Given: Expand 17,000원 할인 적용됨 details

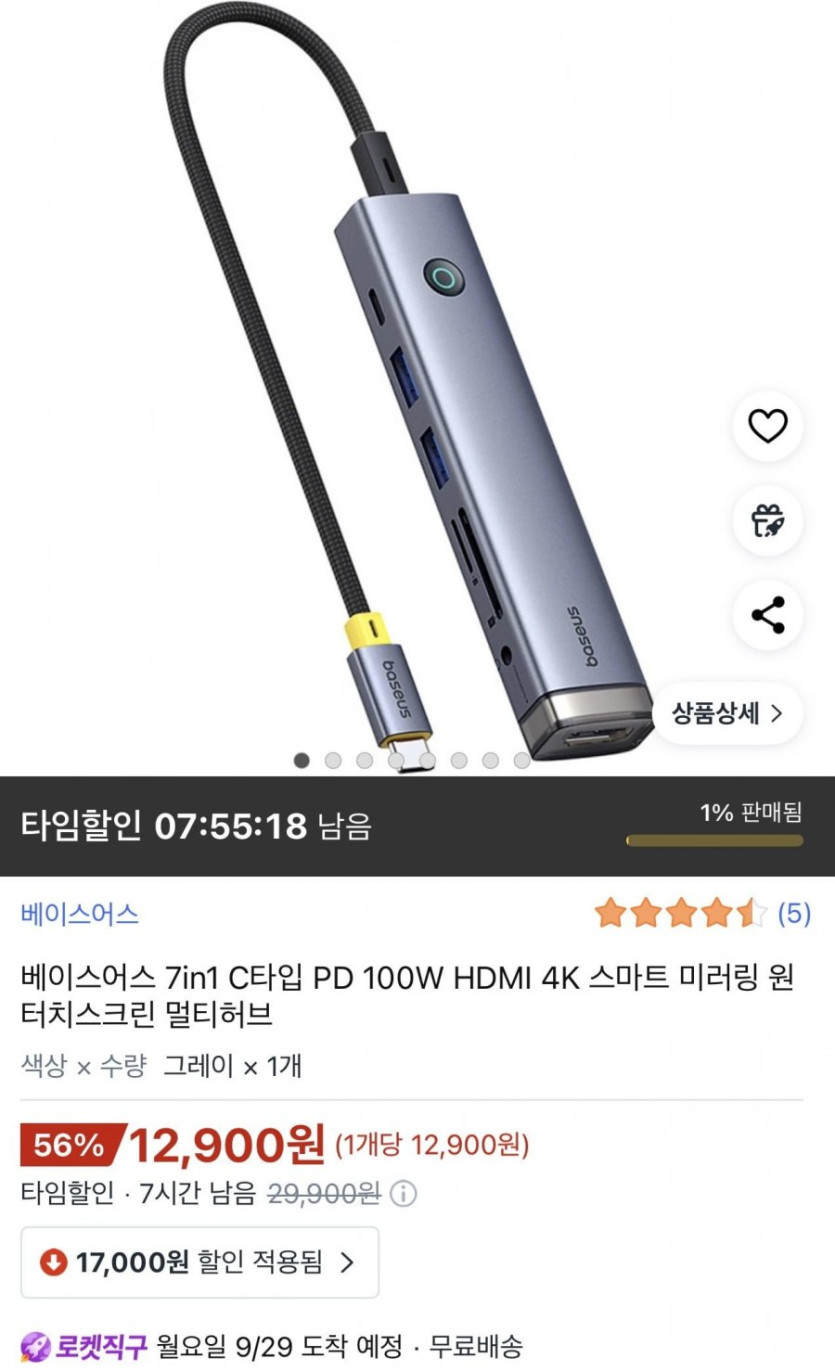Looking at the screenshot, I should [x=199, y=1262].
